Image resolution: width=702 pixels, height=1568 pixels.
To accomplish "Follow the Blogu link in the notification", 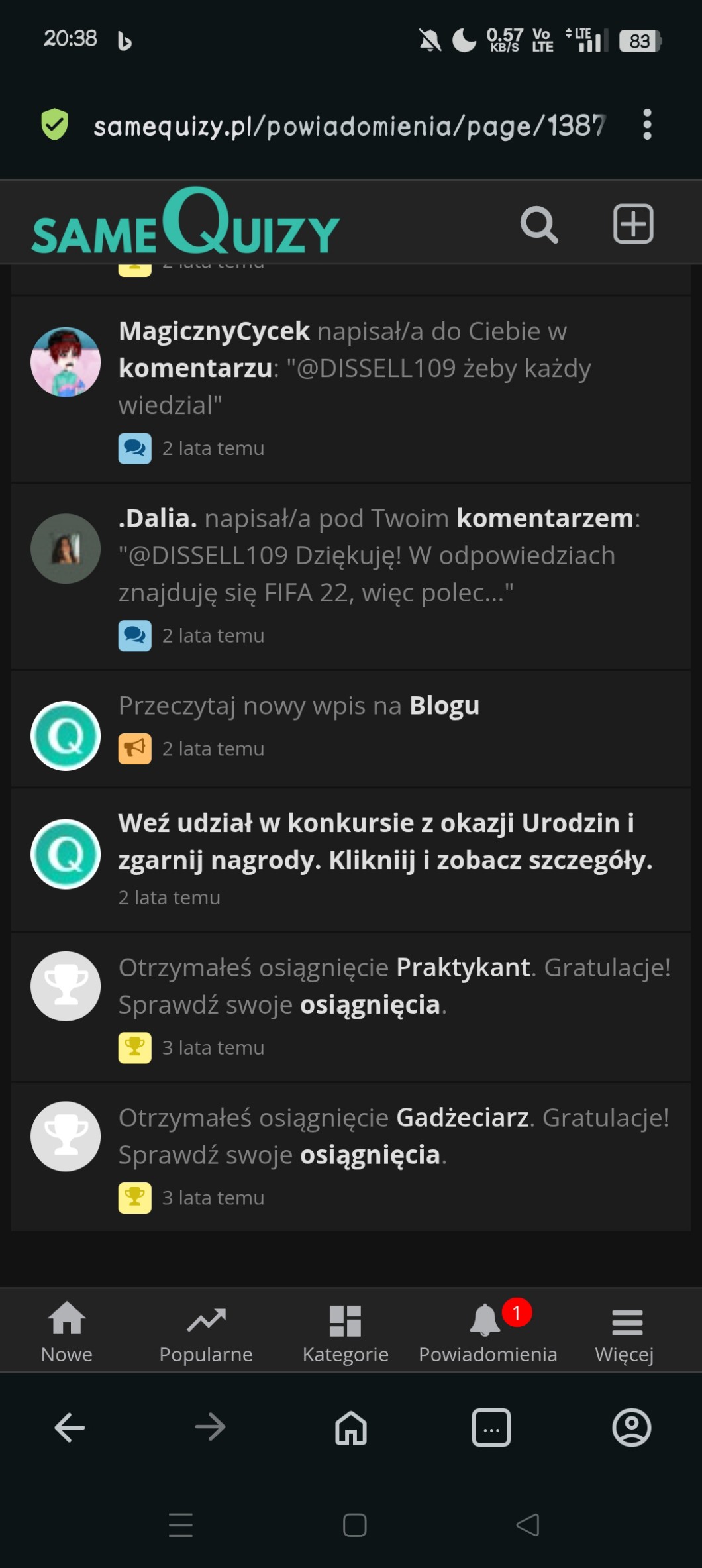I will point(444,706).
